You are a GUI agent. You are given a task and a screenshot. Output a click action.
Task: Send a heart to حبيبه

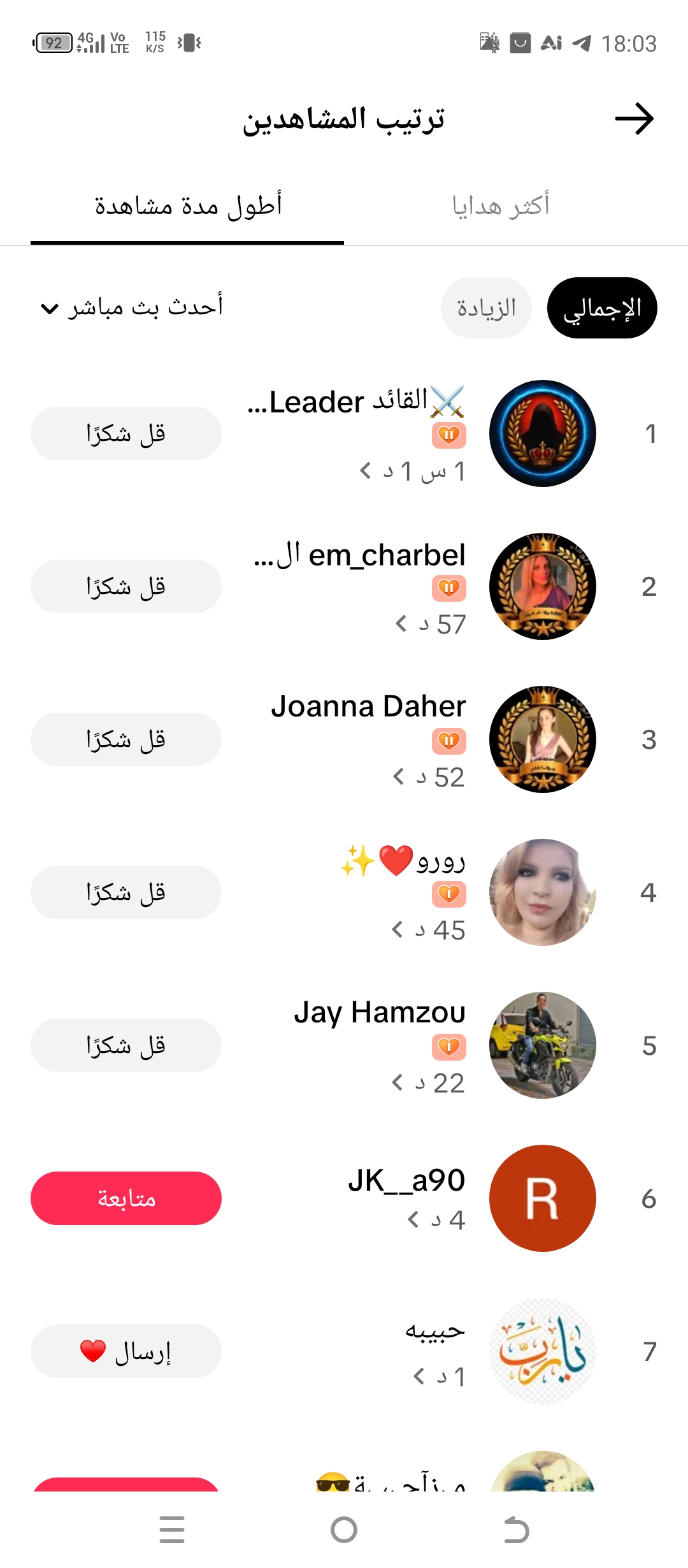[126, 1351]
